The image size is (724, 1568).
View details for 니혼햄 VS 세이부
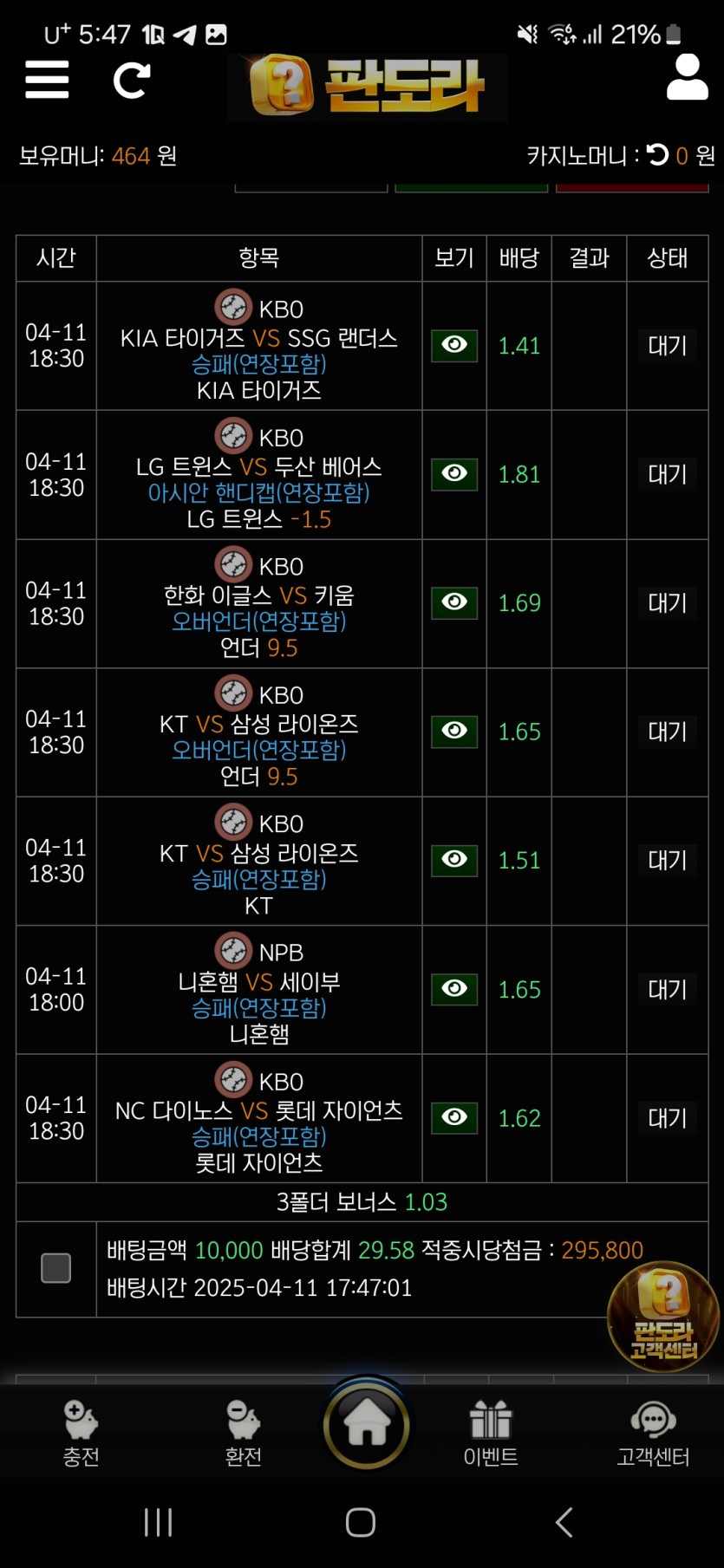click(454, 988)
